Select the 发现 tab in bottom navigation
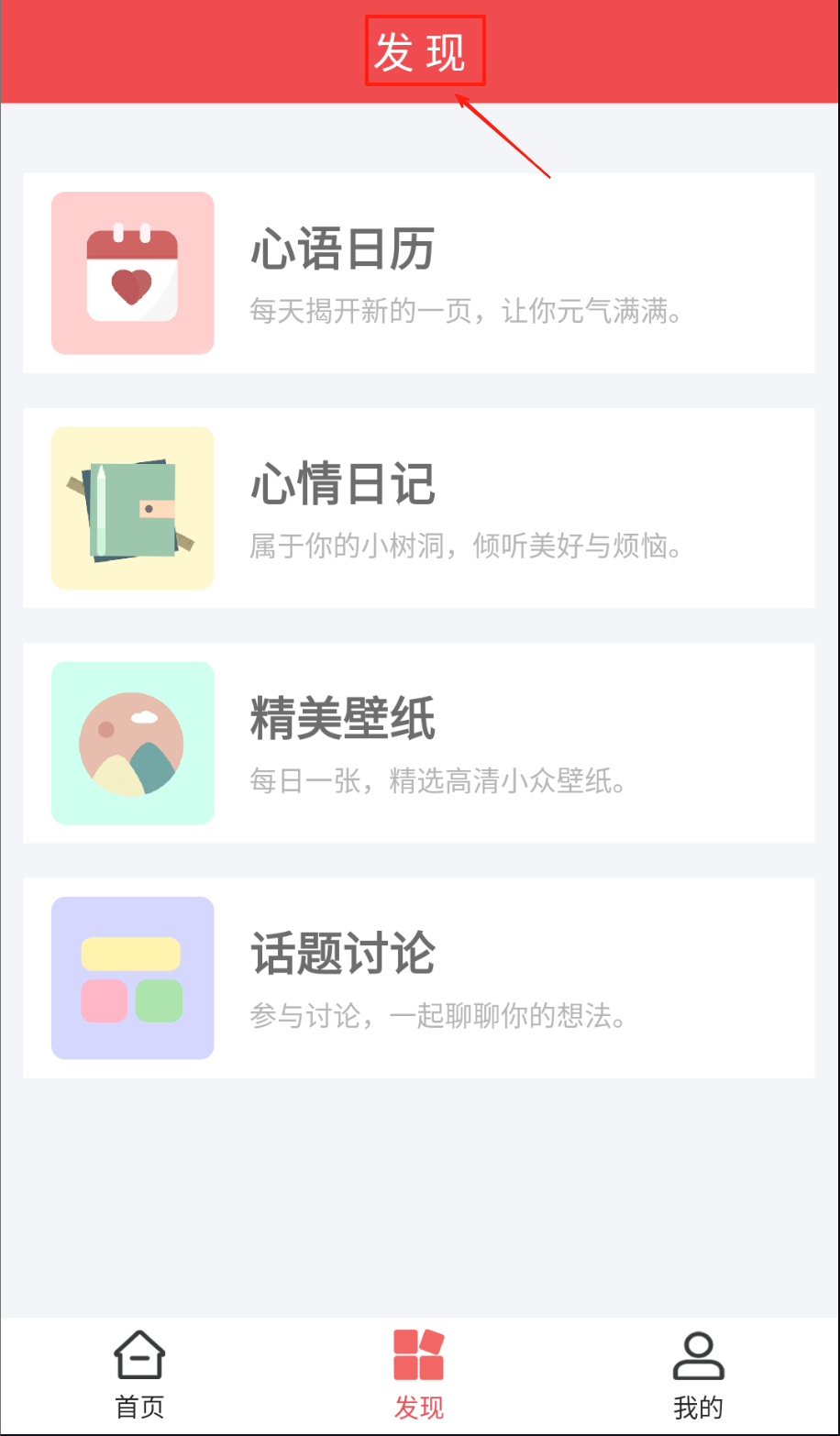 [x=419, y=1375]
